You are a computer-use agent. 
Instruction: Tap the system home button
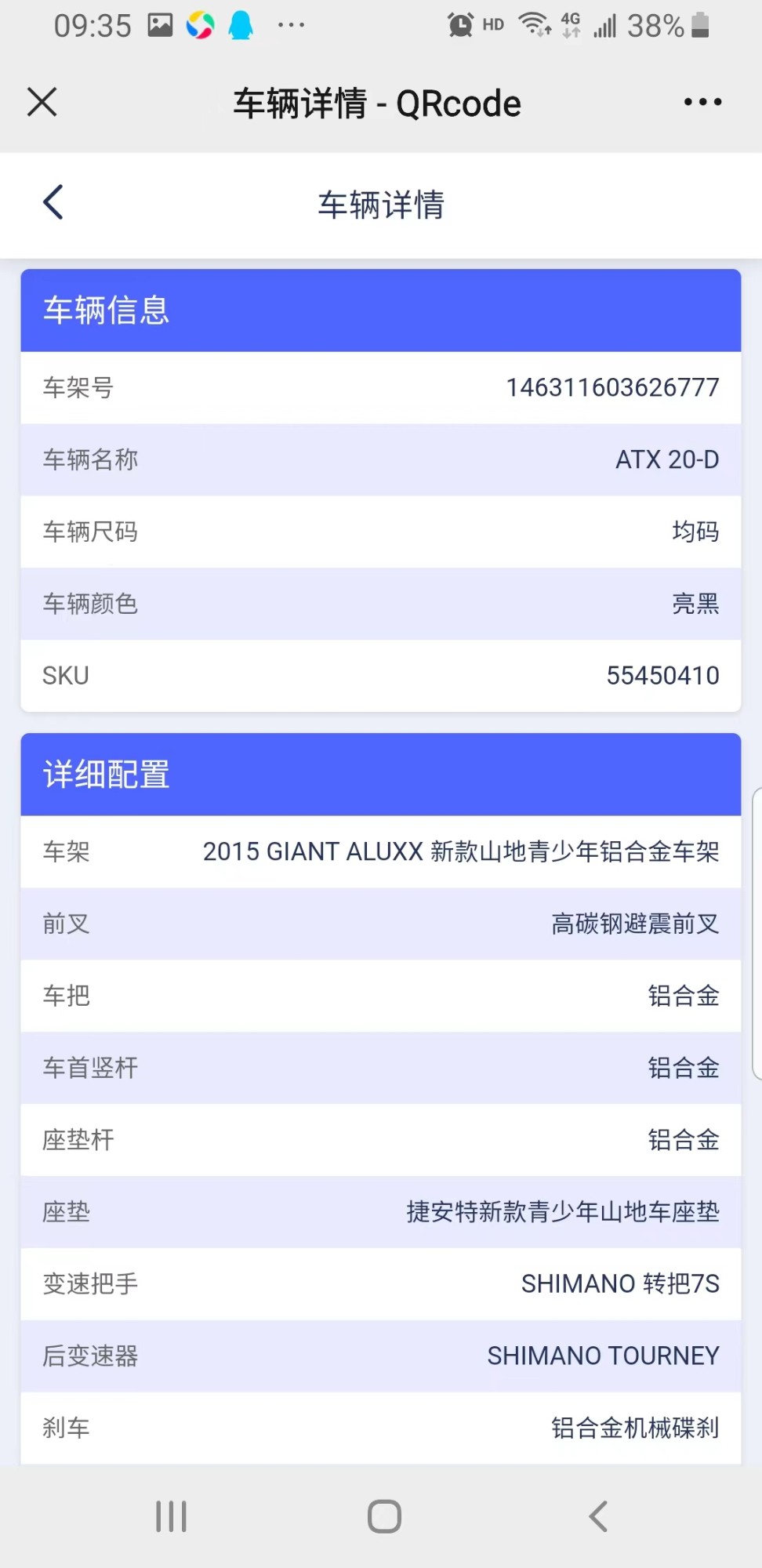384,1516
